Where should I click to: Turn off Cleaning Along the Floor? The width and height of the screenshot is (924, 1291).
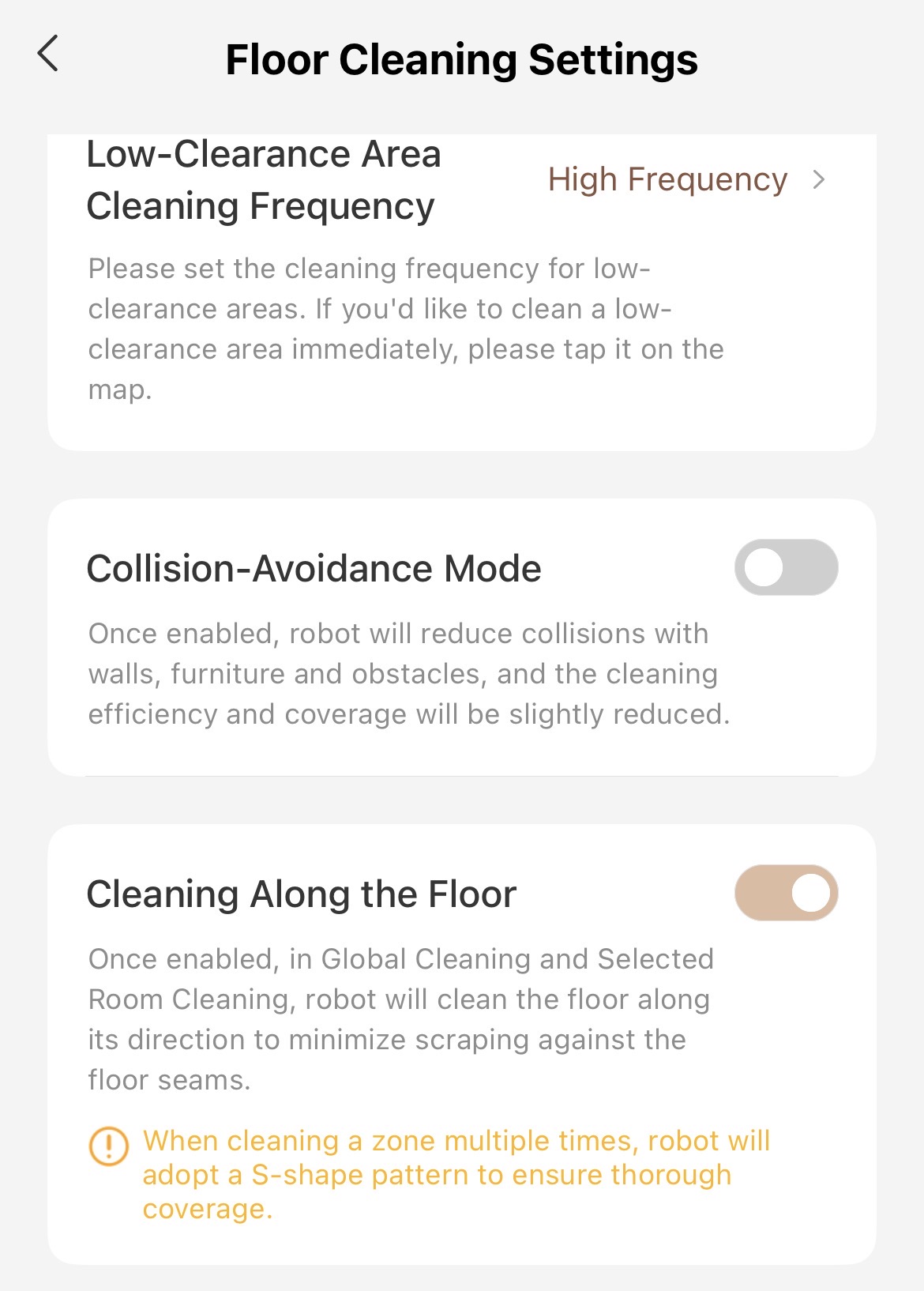786,893
